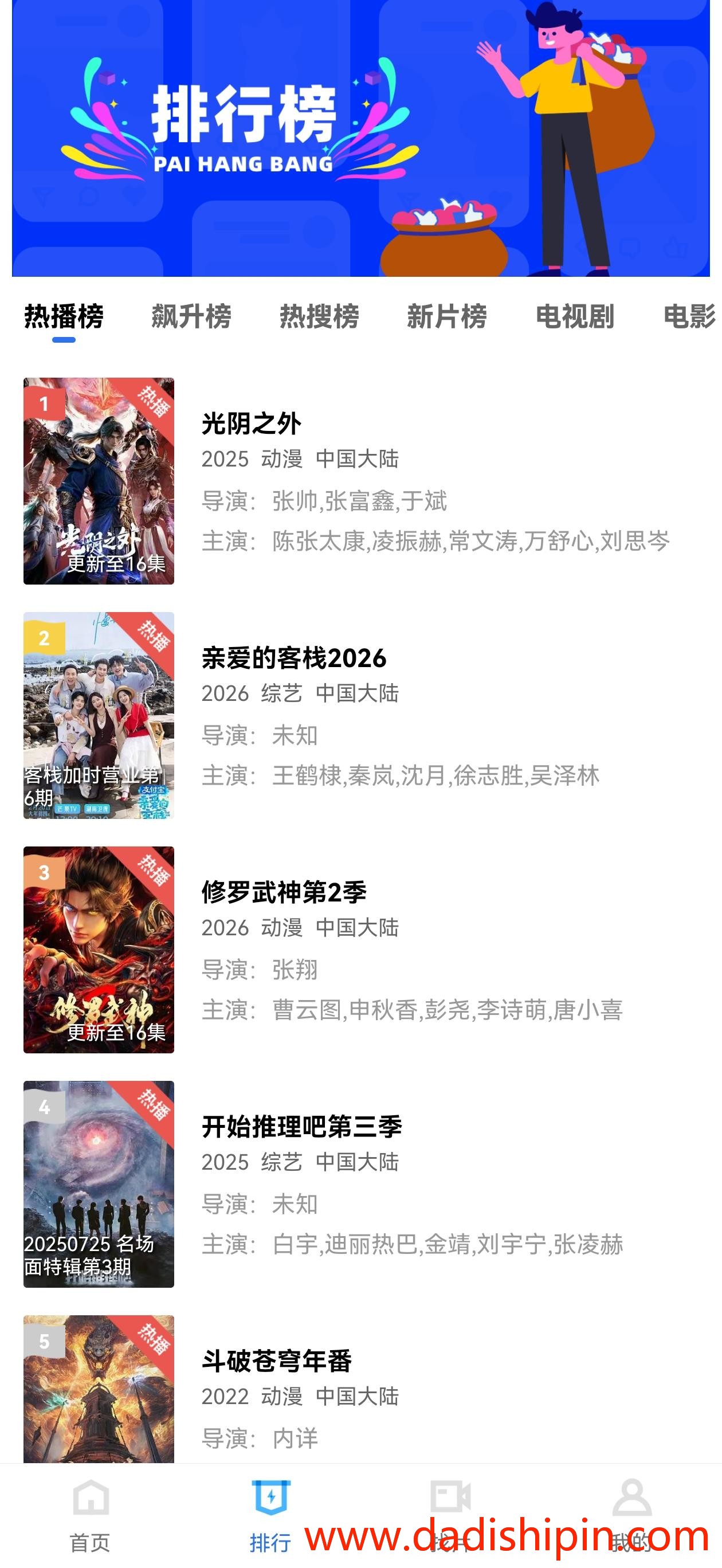Switch to the 新片榜 tab
The height and width of the screenshot is (1568, 722).
tap(448, 316)
